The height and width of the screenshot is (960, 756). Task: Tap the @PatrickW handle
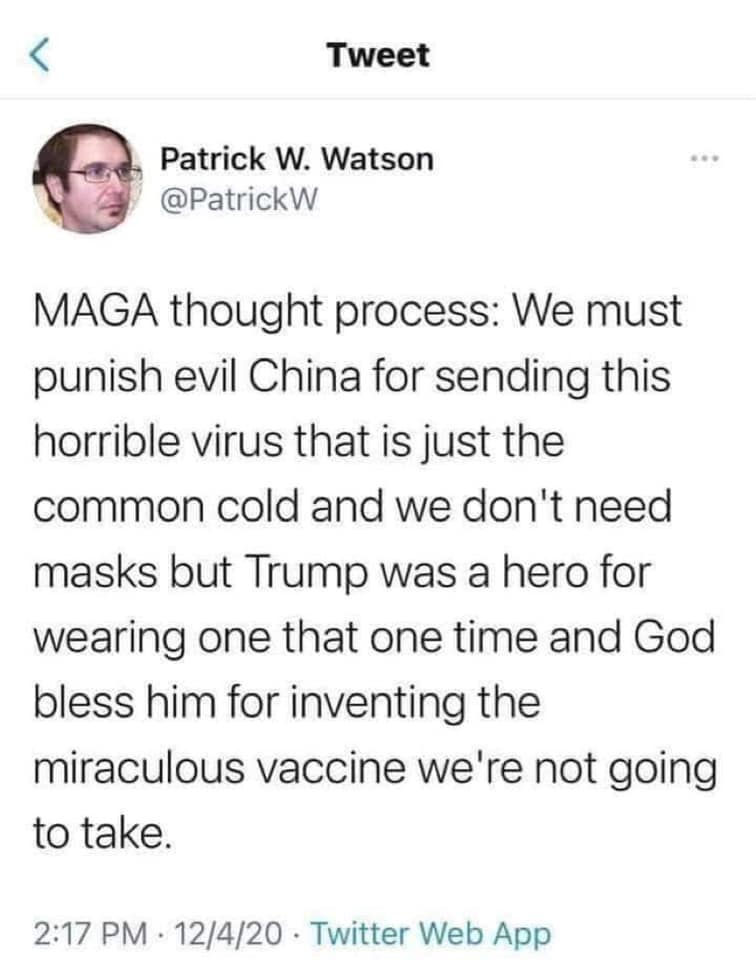pyautogui.click(x=233, y=197)
